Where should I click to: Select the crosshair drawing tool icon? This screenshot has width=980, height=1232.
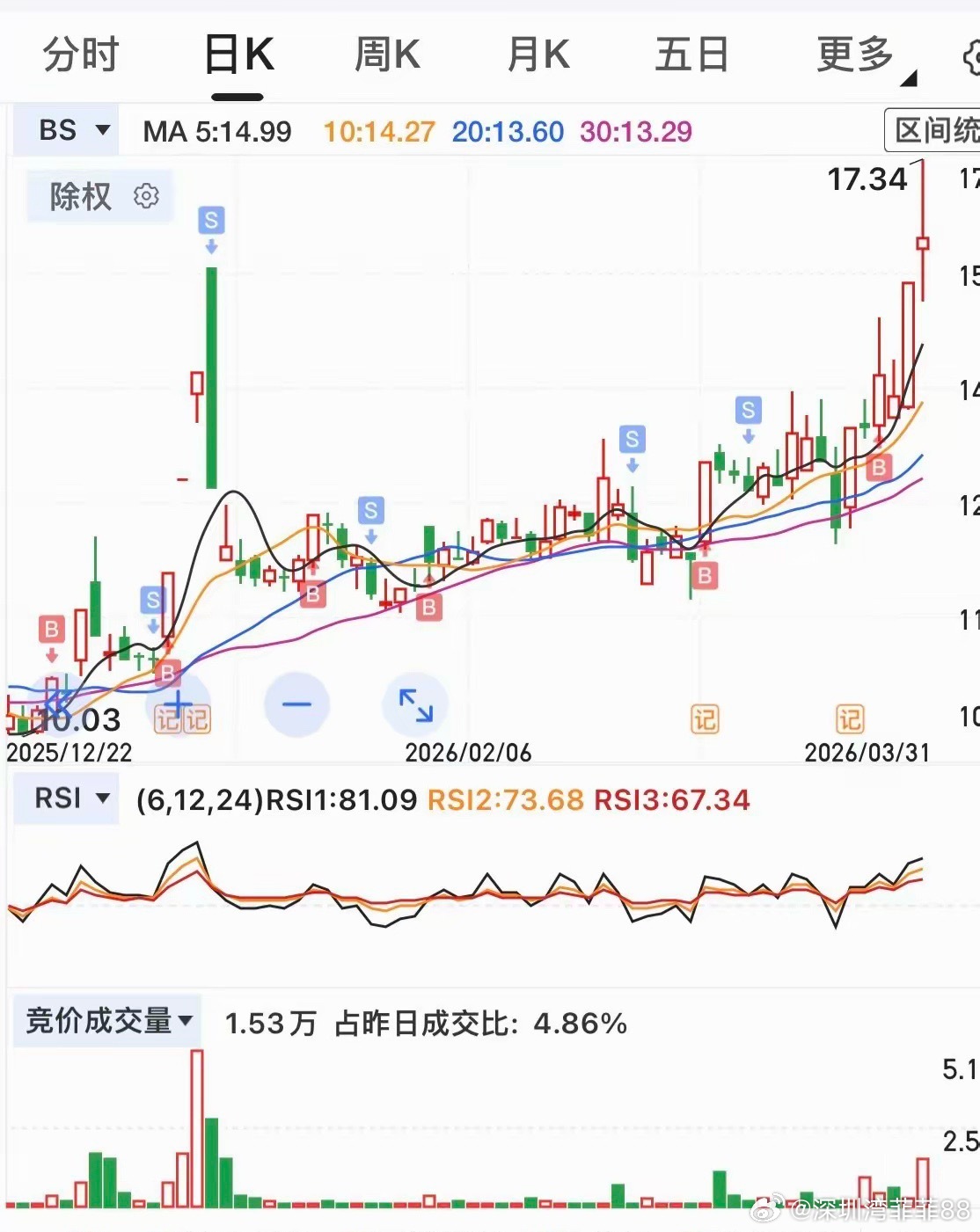pyautogui.click(x=179, y=703)
